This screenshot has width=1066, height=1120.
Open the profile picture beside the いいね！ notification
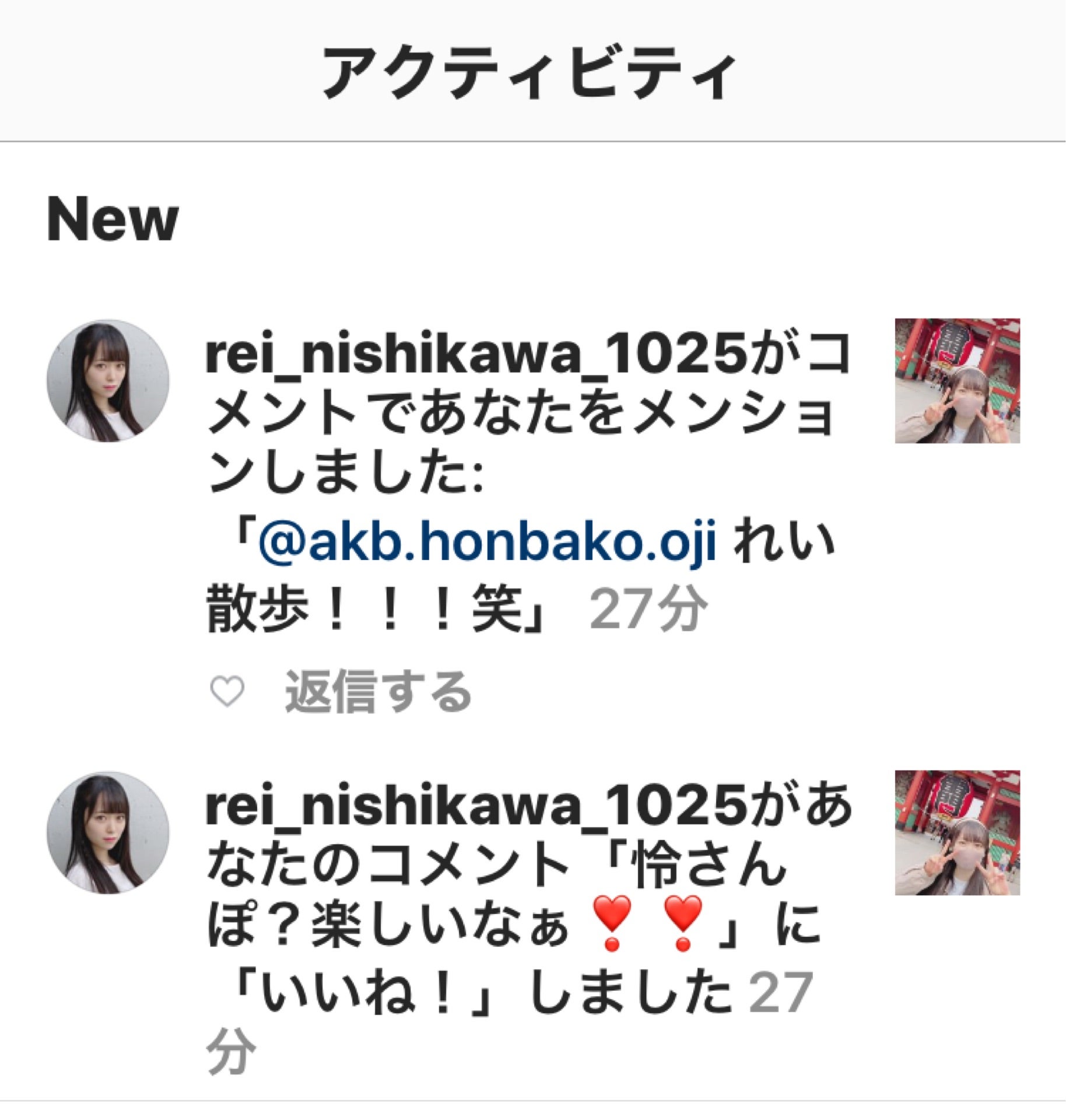point(108,833)
